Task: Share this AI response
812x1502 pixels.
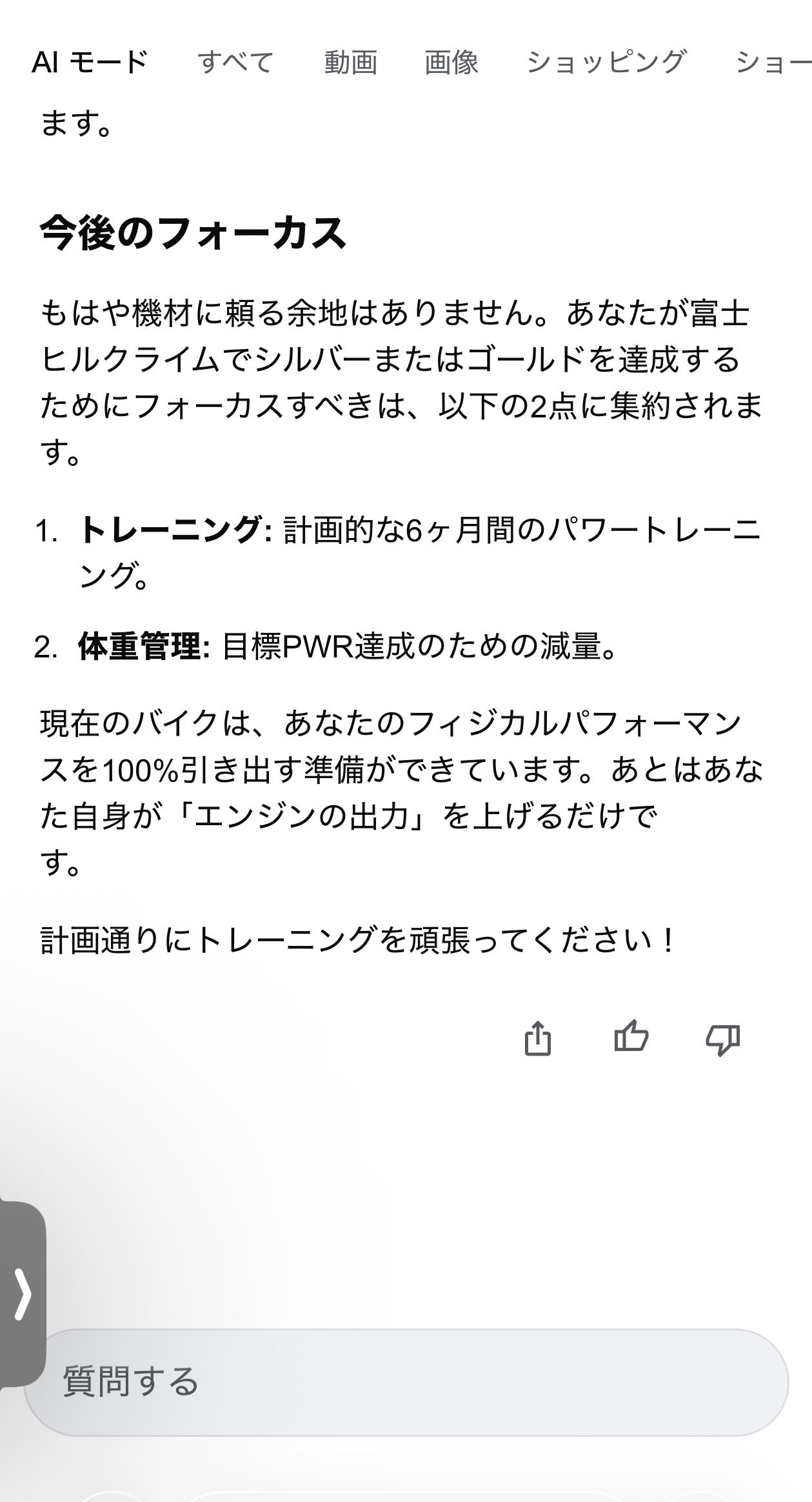Action: [x=537, y=1038]
